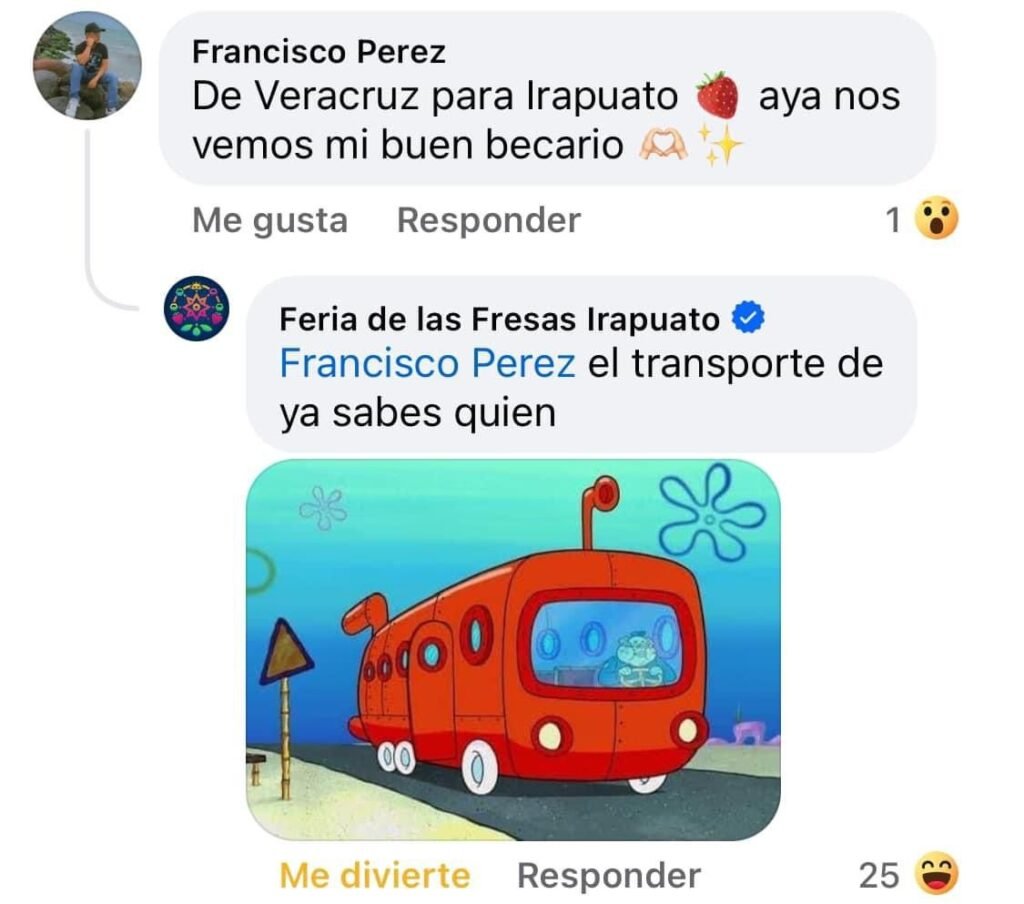
Task: Open Francisco Perez's profile picture
Action: (x=87, y=66)
